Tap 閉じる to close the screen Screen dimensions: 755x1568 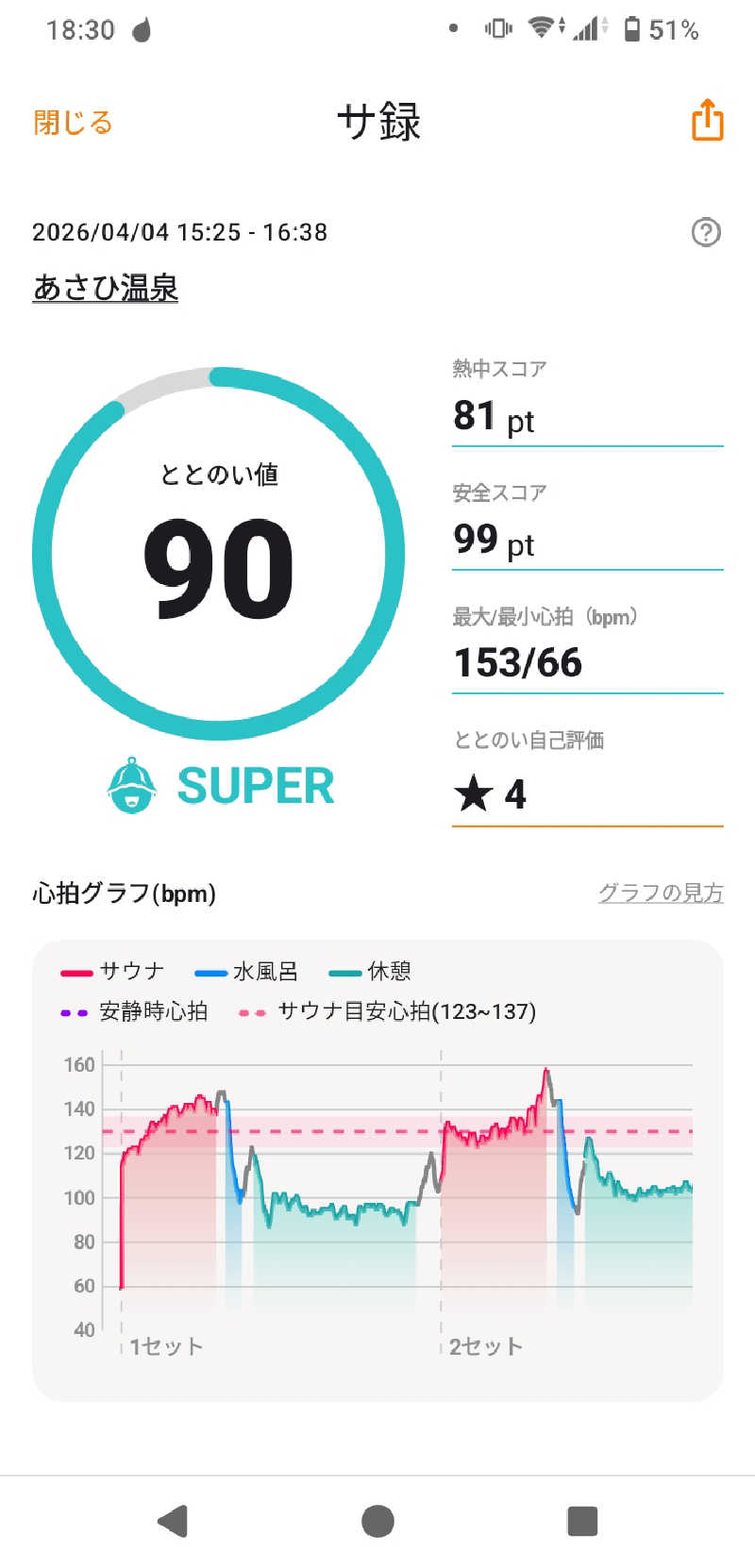[x=73, y=121]
